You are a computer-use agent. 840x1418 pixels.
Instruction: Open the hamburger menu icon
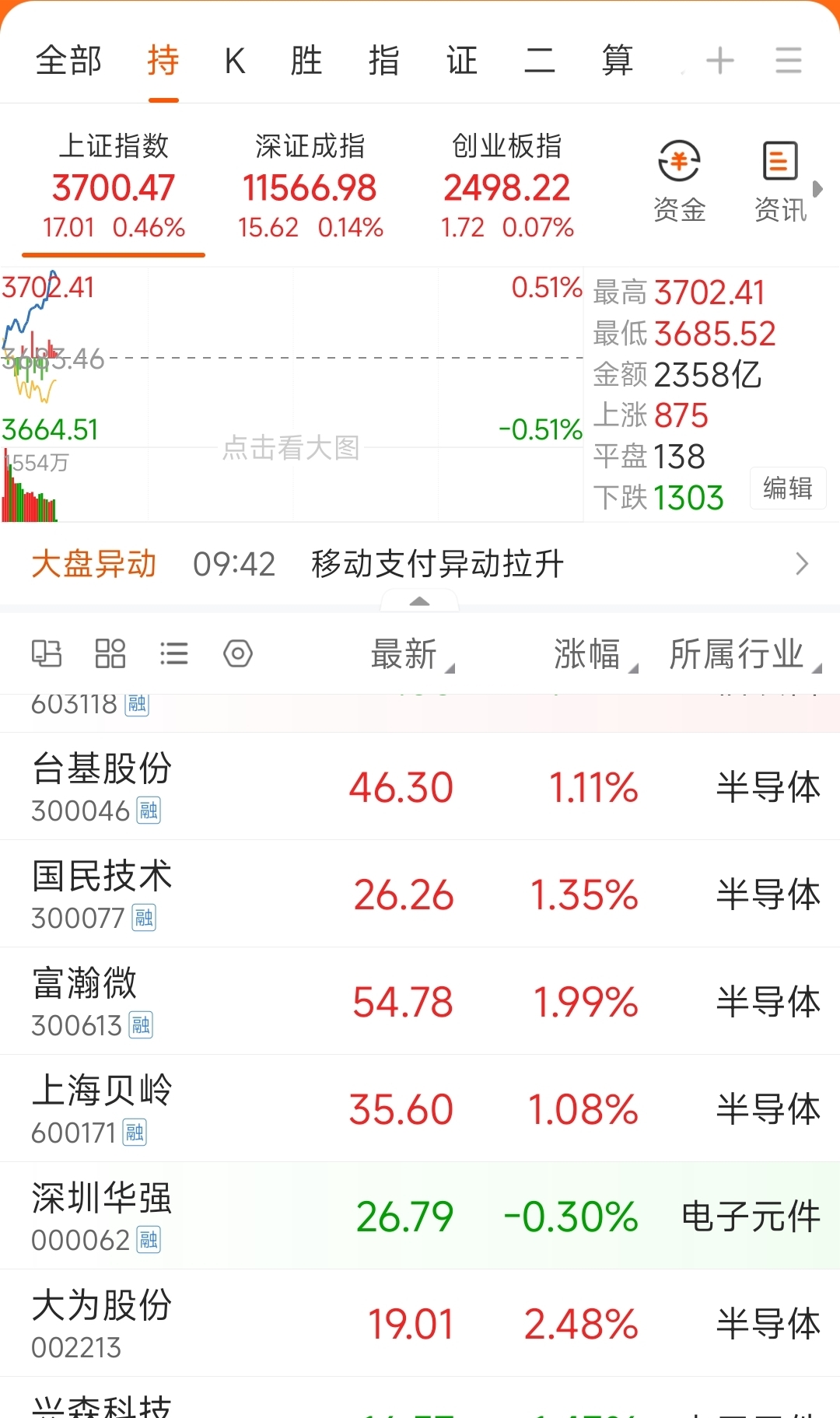click(x=789, y=61)
